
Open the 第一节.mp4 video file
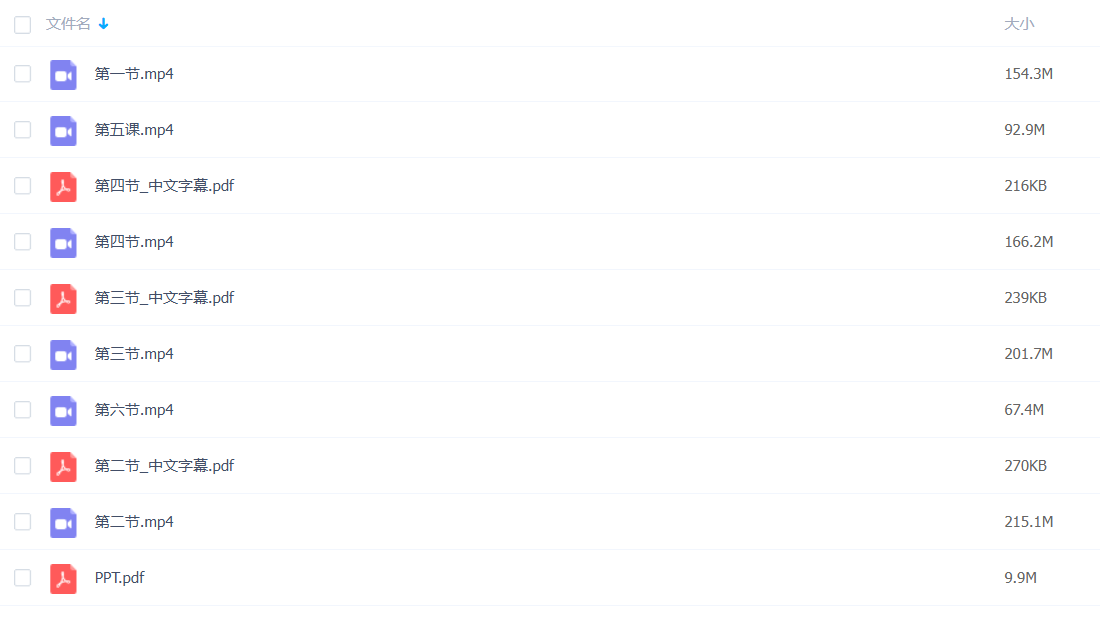tap(134, 74)
